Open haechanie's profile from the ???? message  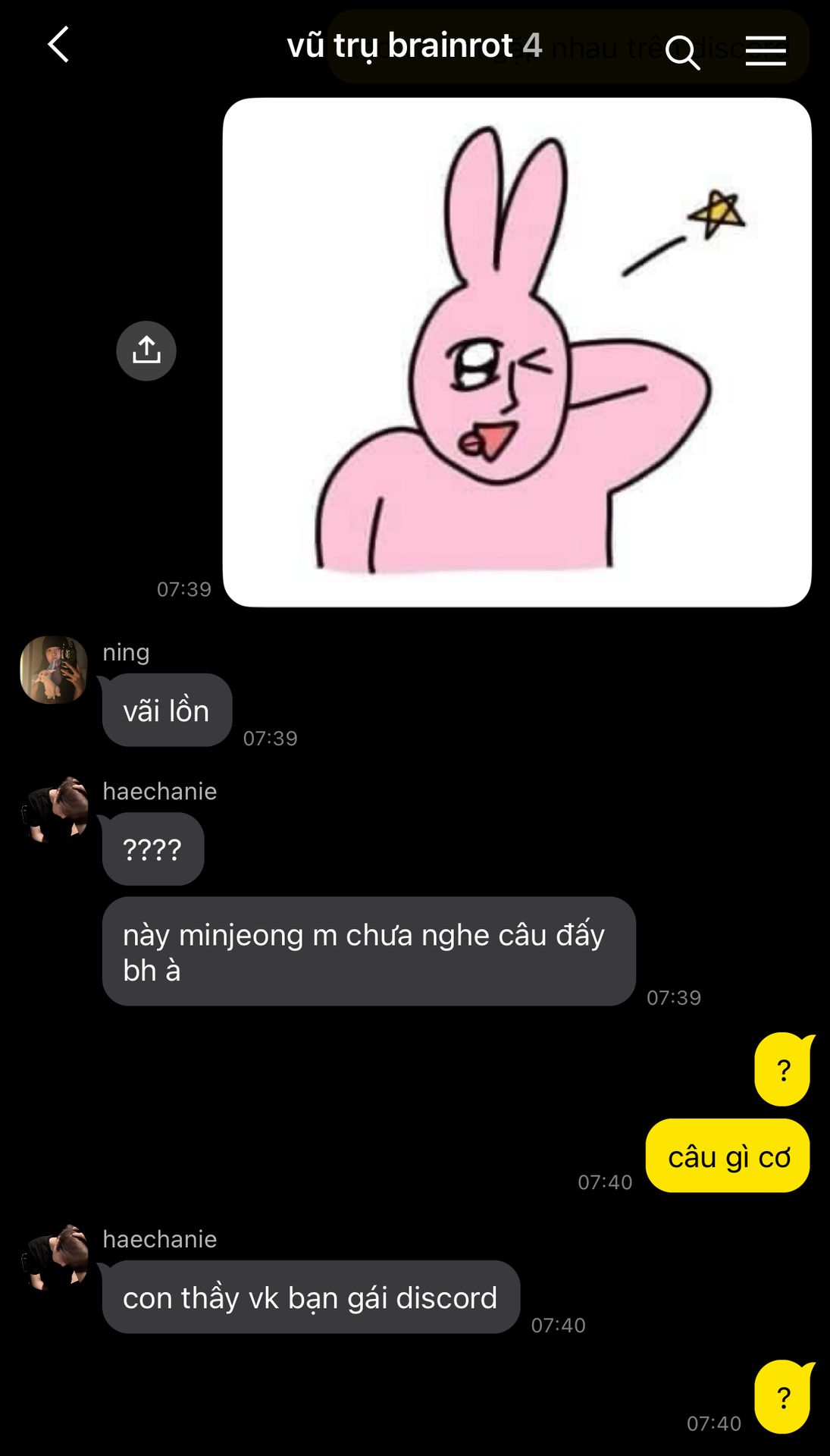[55, 810]
